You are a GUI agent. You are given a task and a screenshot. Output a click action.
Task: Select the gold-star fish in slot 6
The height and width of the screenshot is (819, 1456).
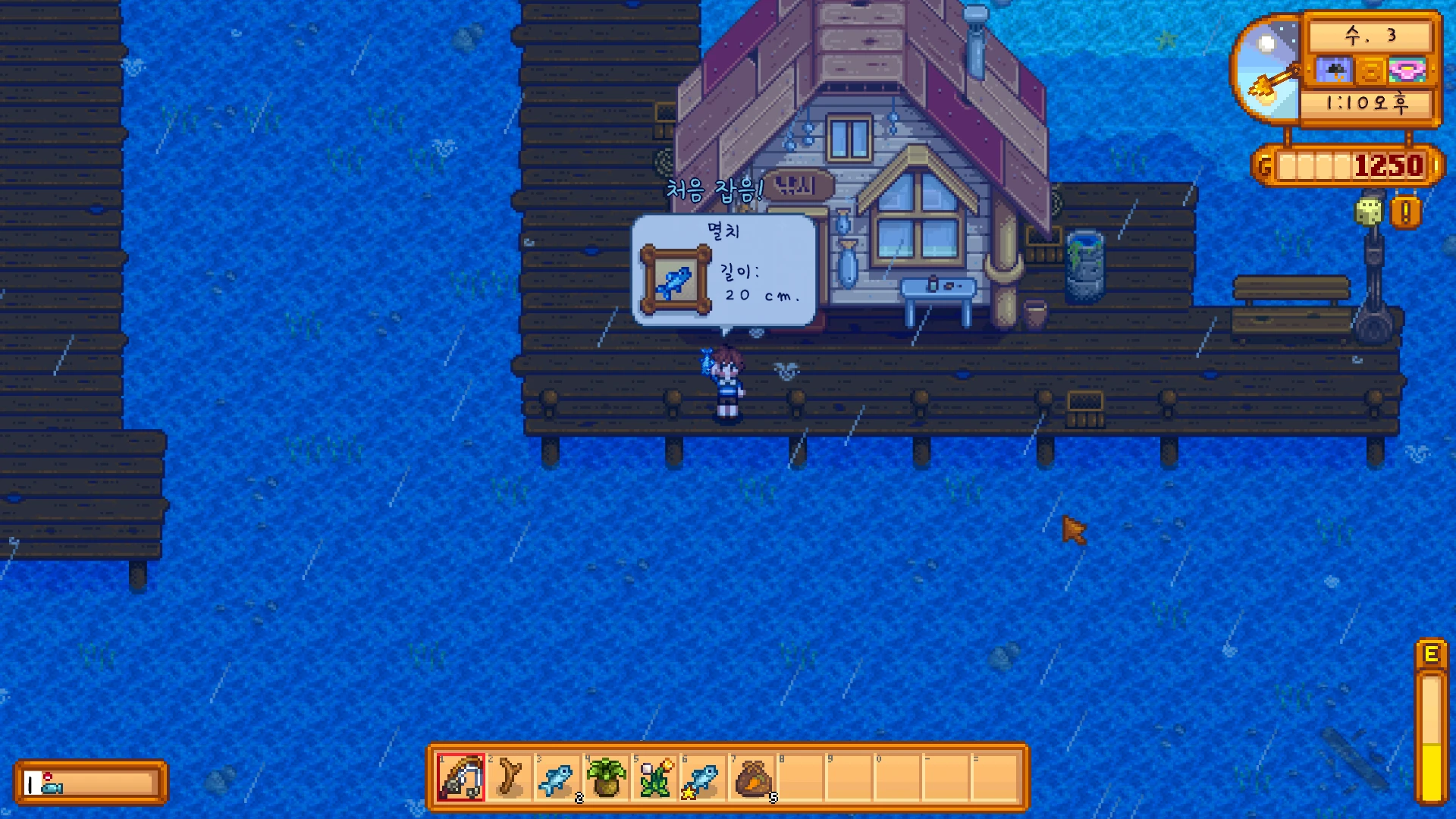pos(704,778)
